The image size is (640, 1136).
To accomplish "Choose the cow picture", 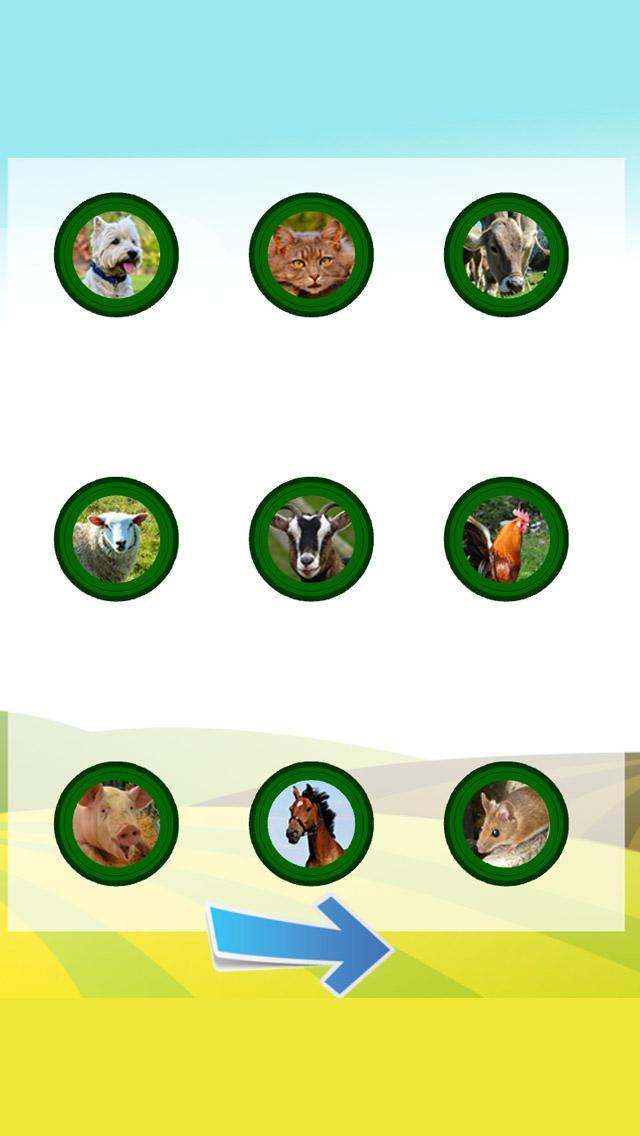I will coord(506,255).
